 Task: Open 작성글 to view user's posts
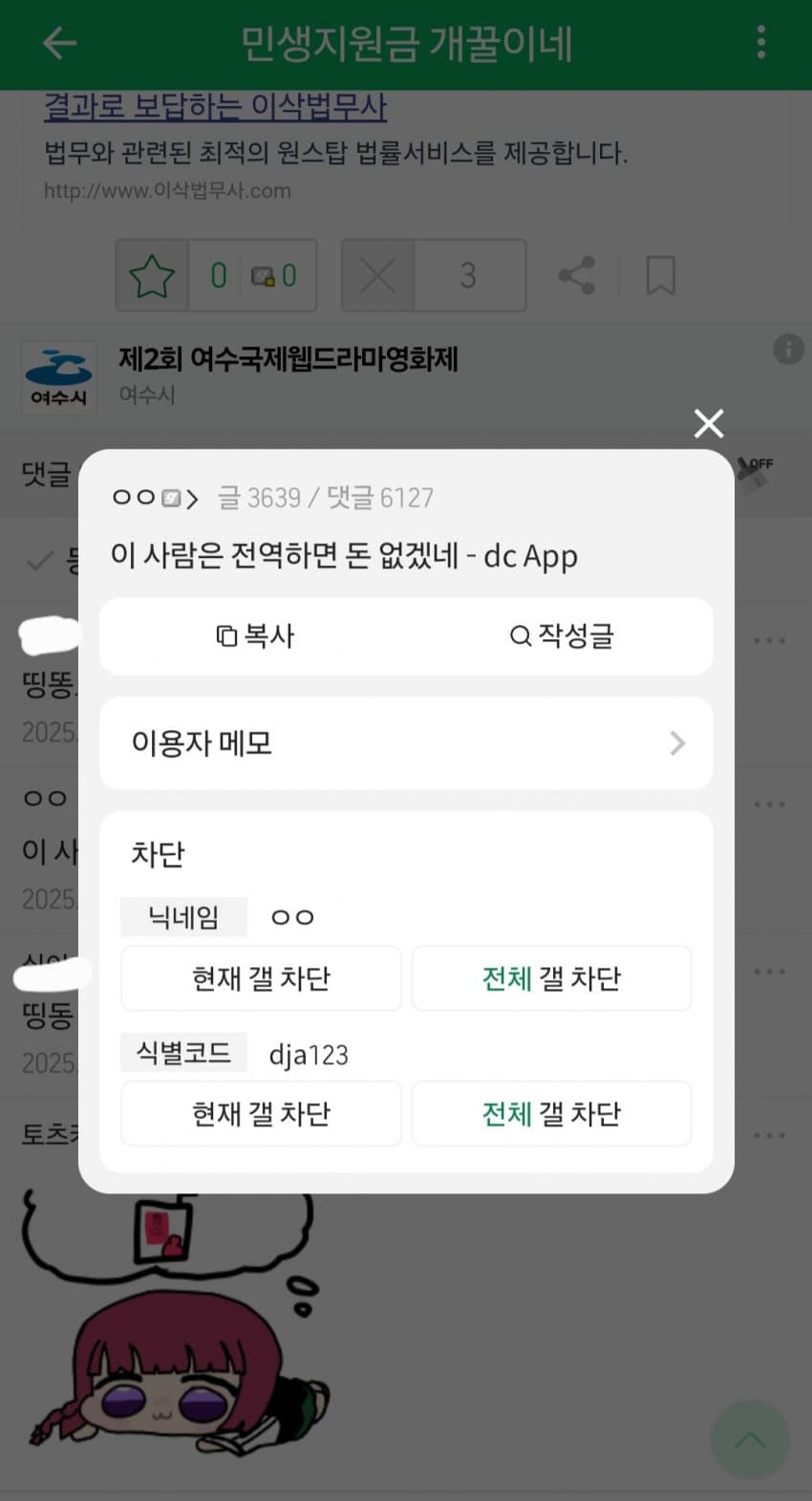(561, 636)
